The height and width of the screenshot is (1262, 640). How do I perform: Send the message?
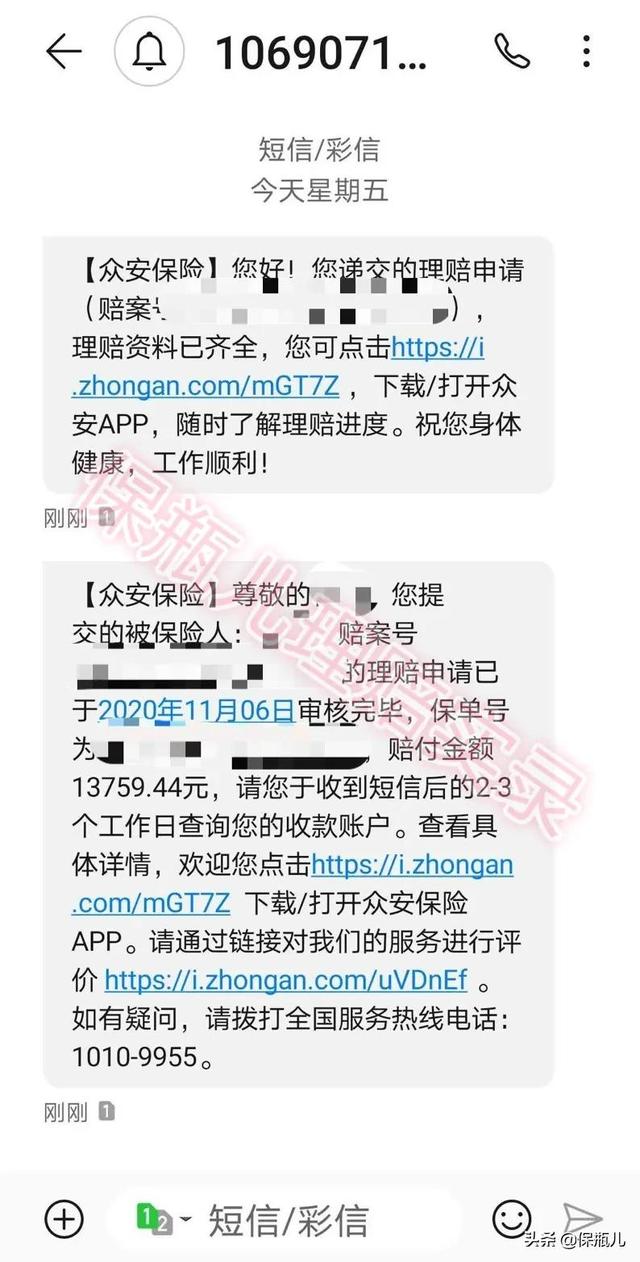[584, 1219]
